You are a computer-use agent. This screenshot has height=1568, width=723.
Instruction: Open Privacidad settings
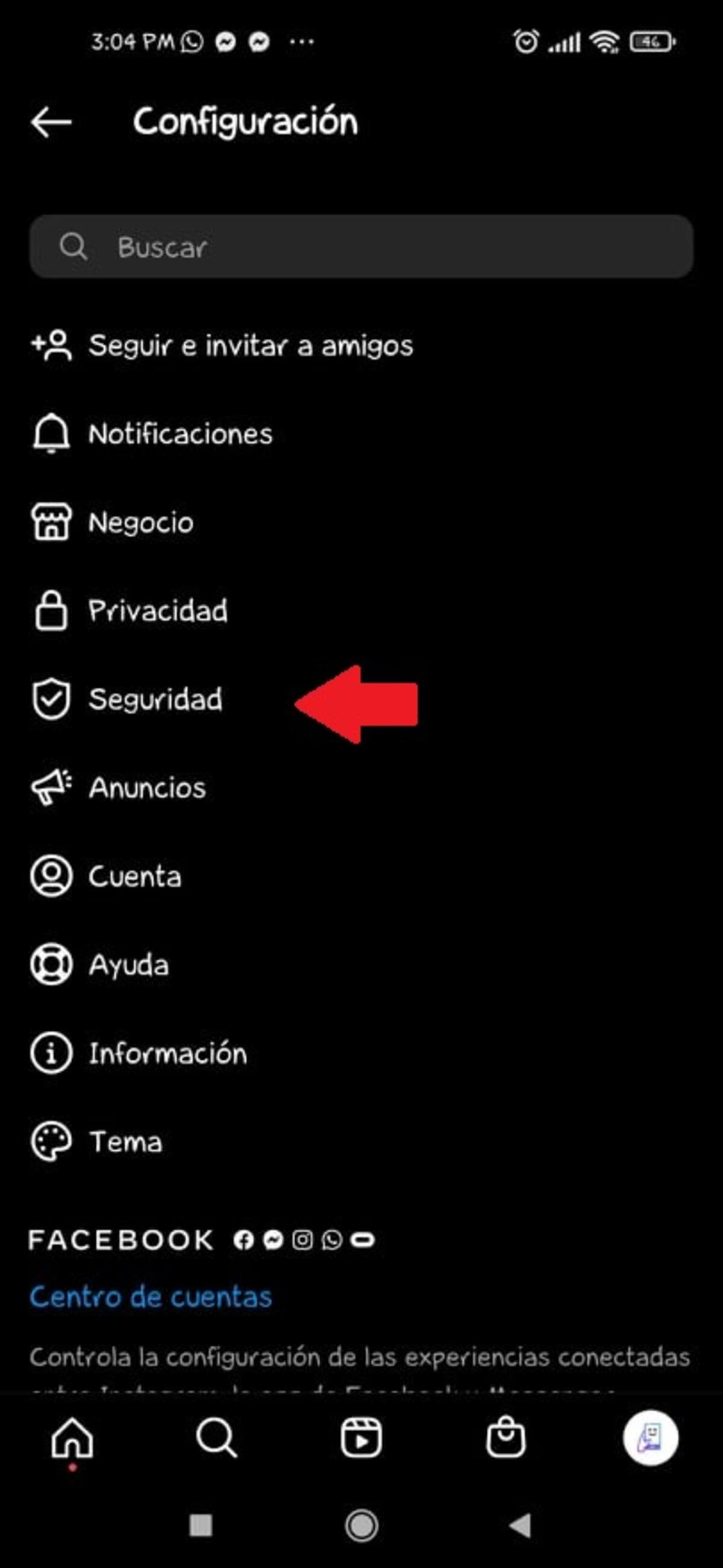(x=361, y=611)
